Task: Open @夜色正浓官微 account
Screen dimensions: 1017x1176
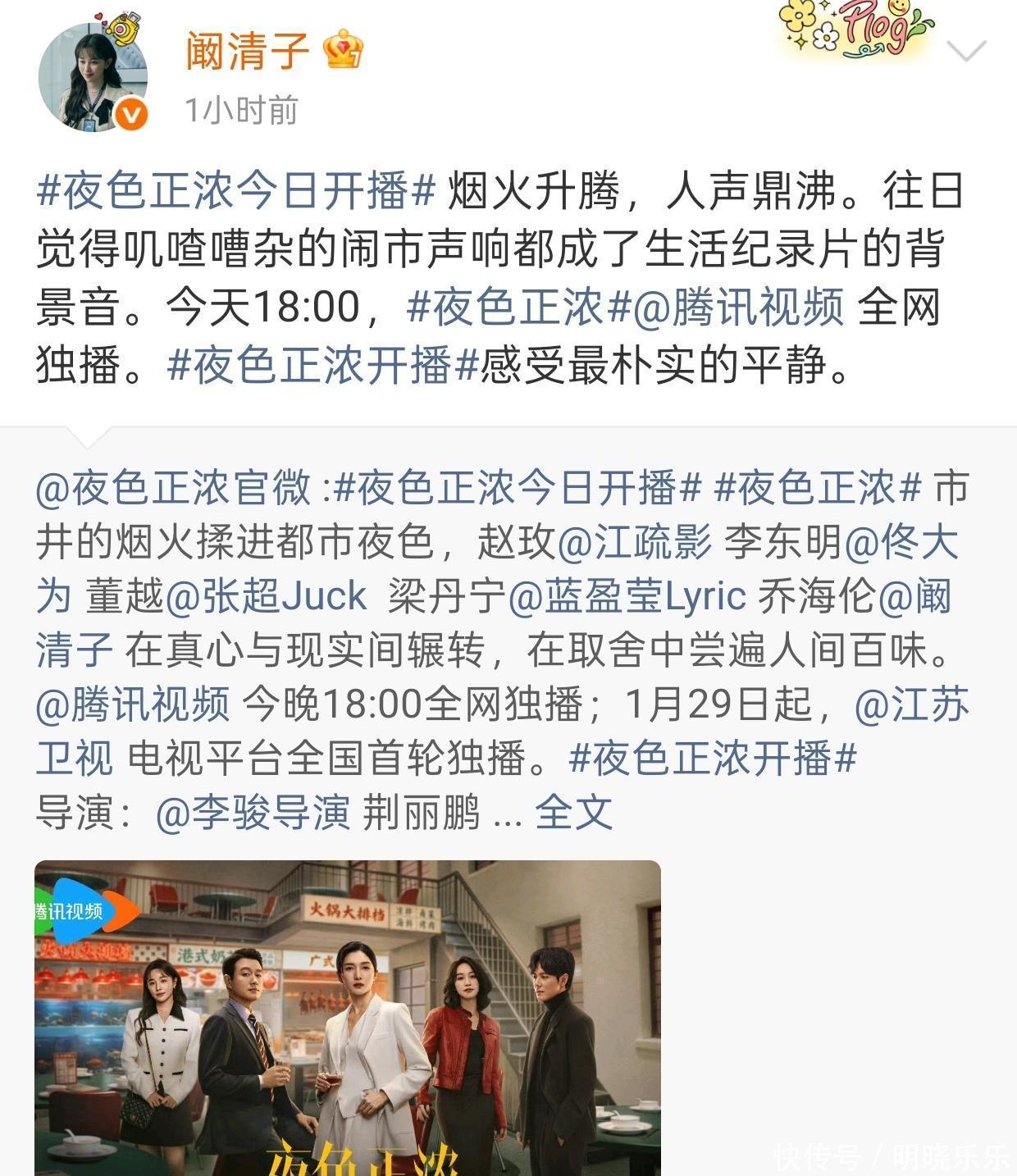Action: pos(174,487)
